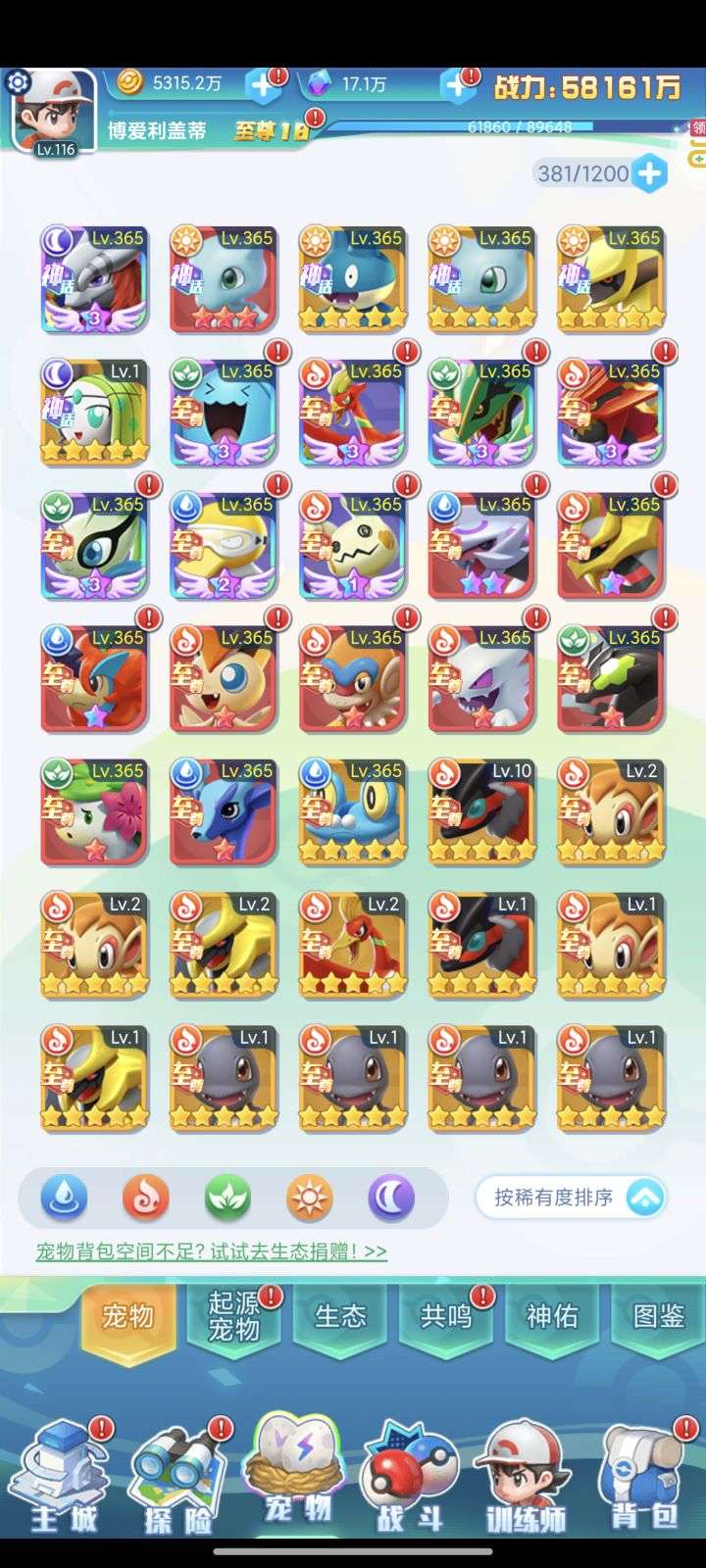Add more gold coins
Screen dimensions: 706x1568
pyautogui.click(x=263, y=85)
